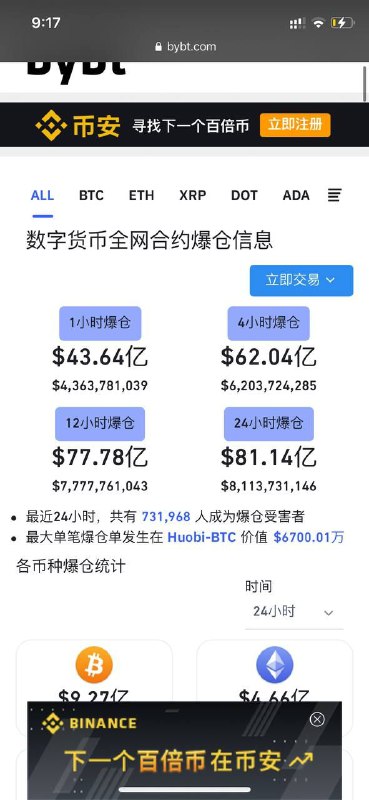This screenshot has height=800, width=369.
Task: Open the ALL tab
Action: pyautogui.click(x=42, y=195)
